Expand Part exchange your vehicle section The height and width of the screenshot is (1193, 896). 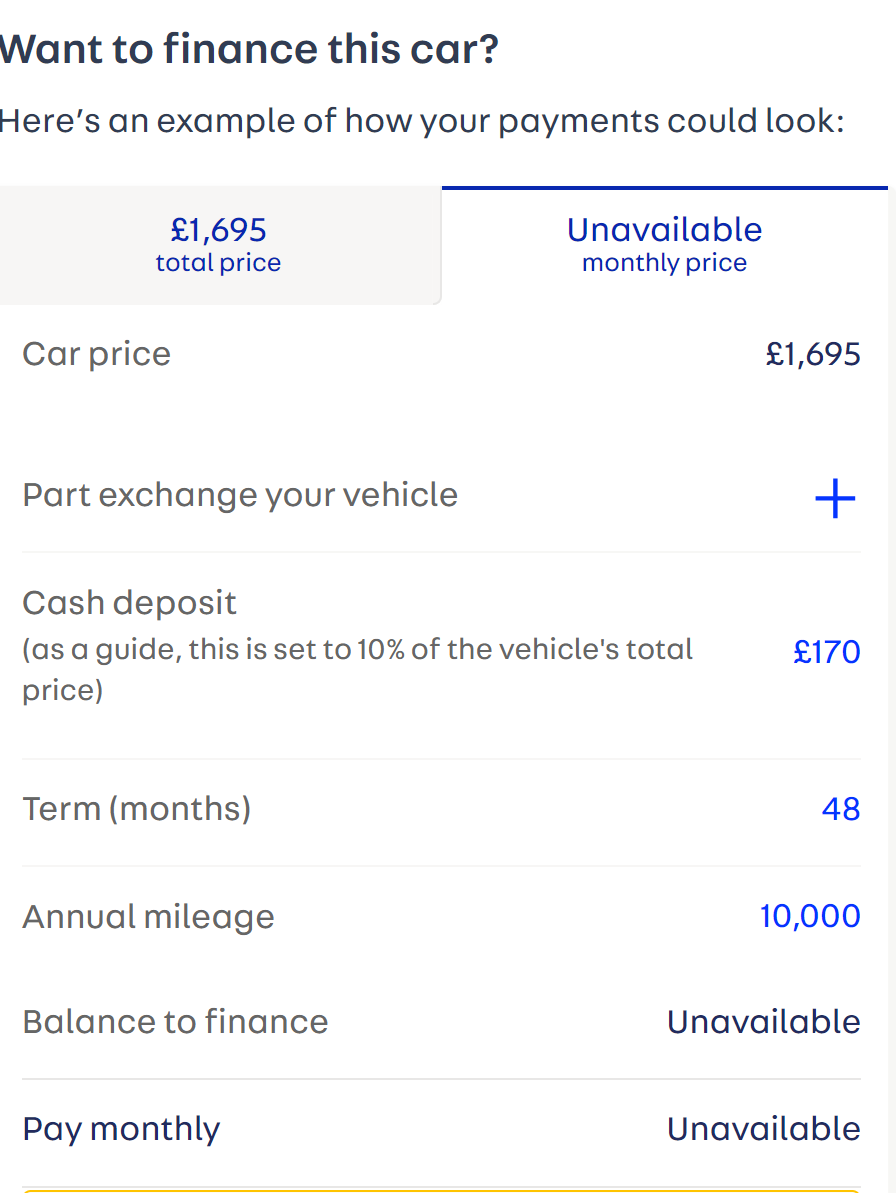click(240, 495)
